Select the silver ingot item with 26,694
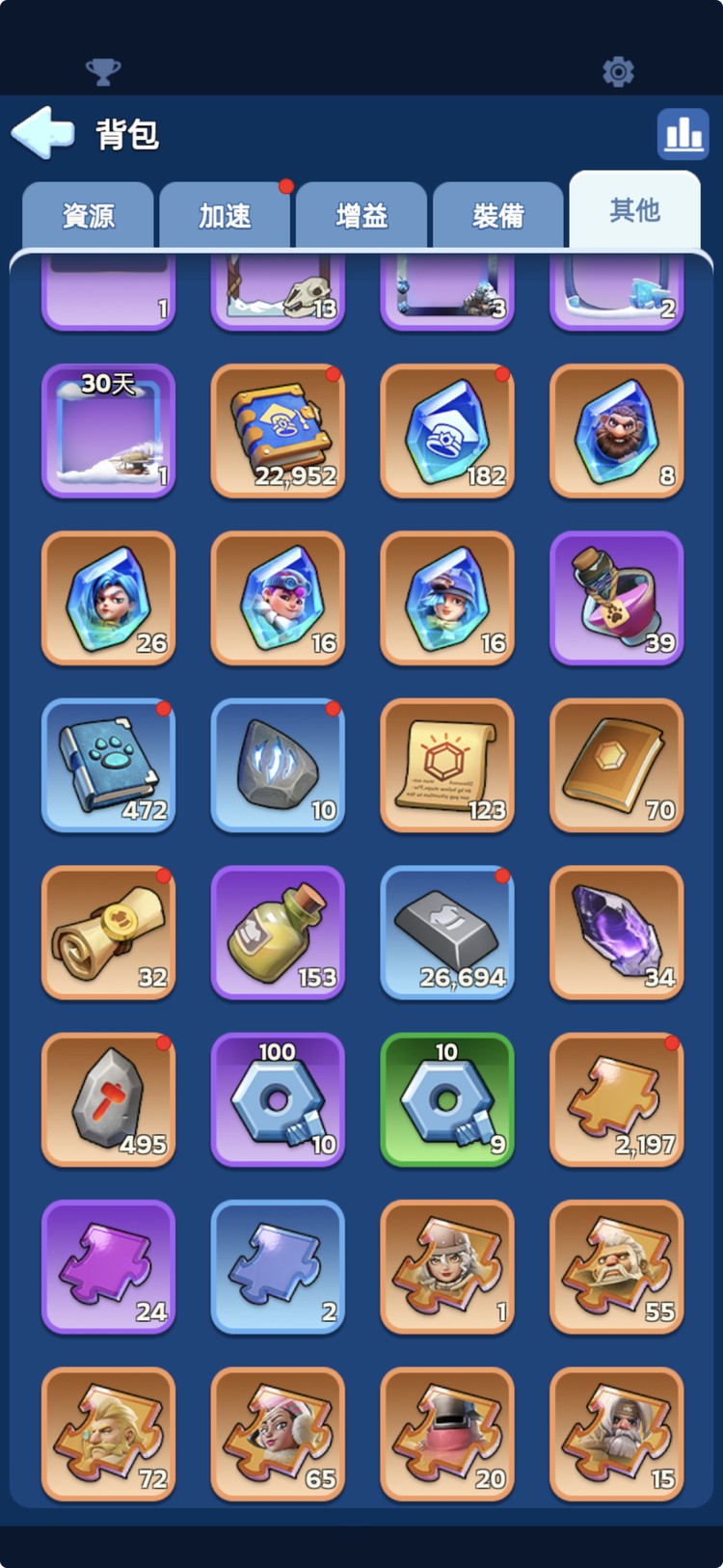The width and height of the screenshot is (723, 1568). coord(447,932)
